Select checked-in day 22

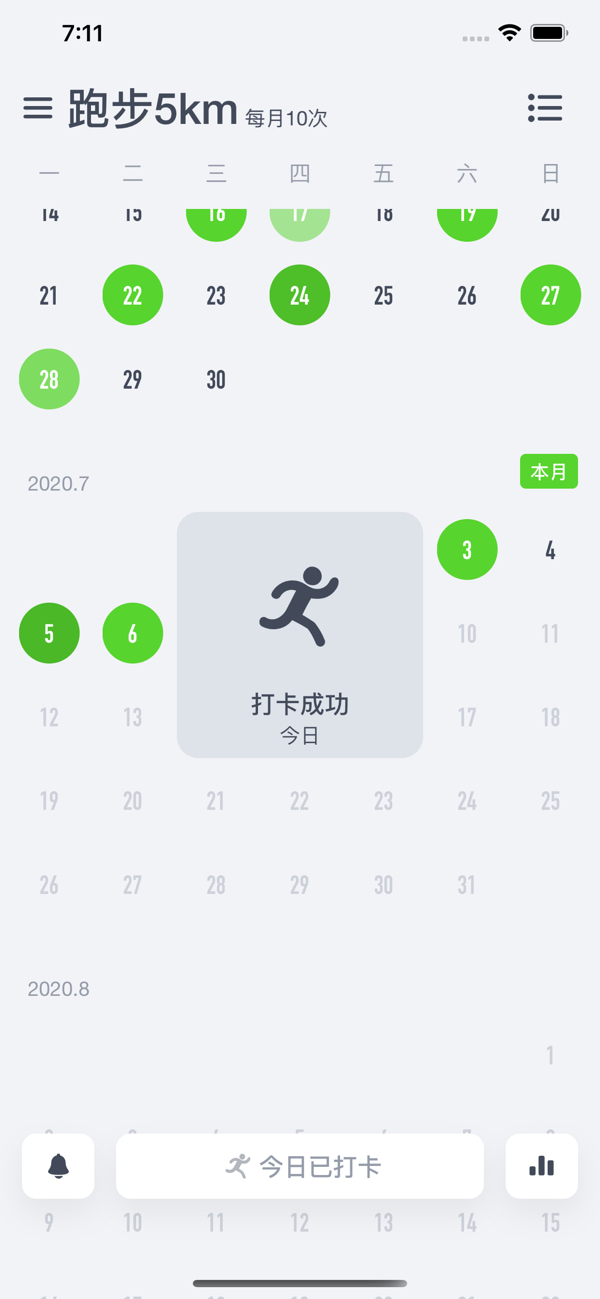point(133,295)
